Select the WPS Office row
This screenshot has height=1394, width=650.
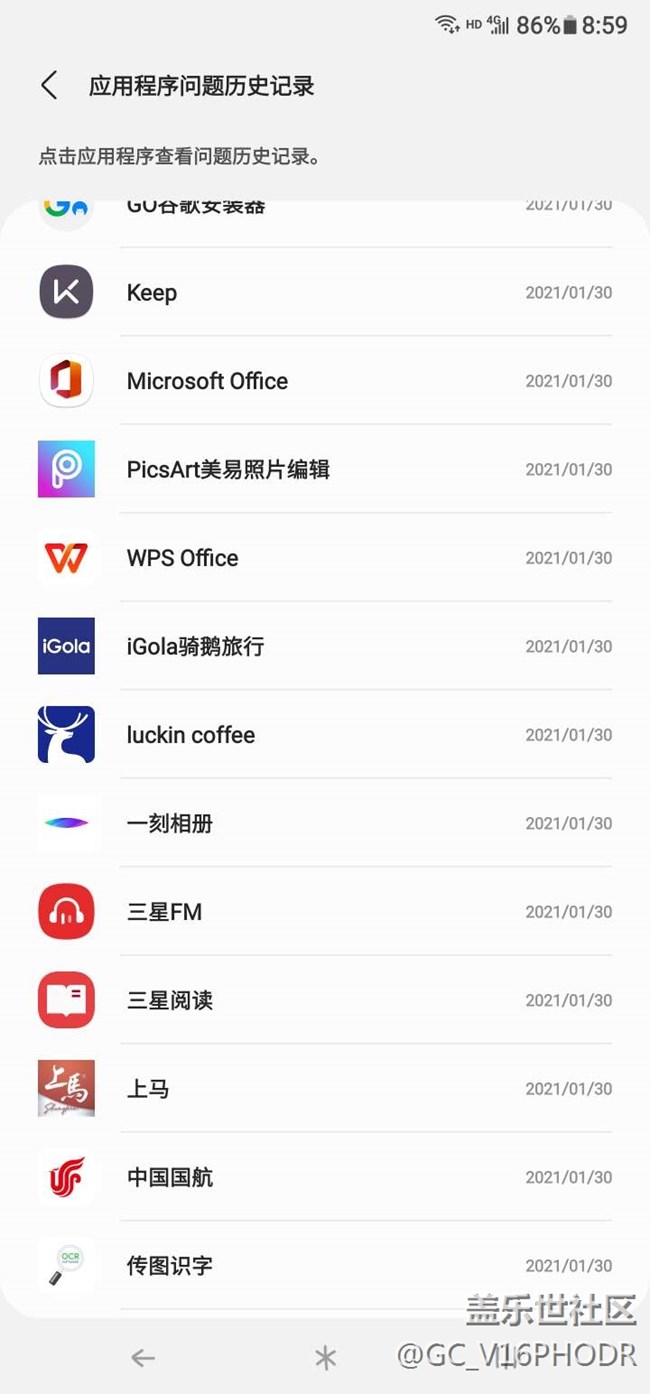point(325,558)
